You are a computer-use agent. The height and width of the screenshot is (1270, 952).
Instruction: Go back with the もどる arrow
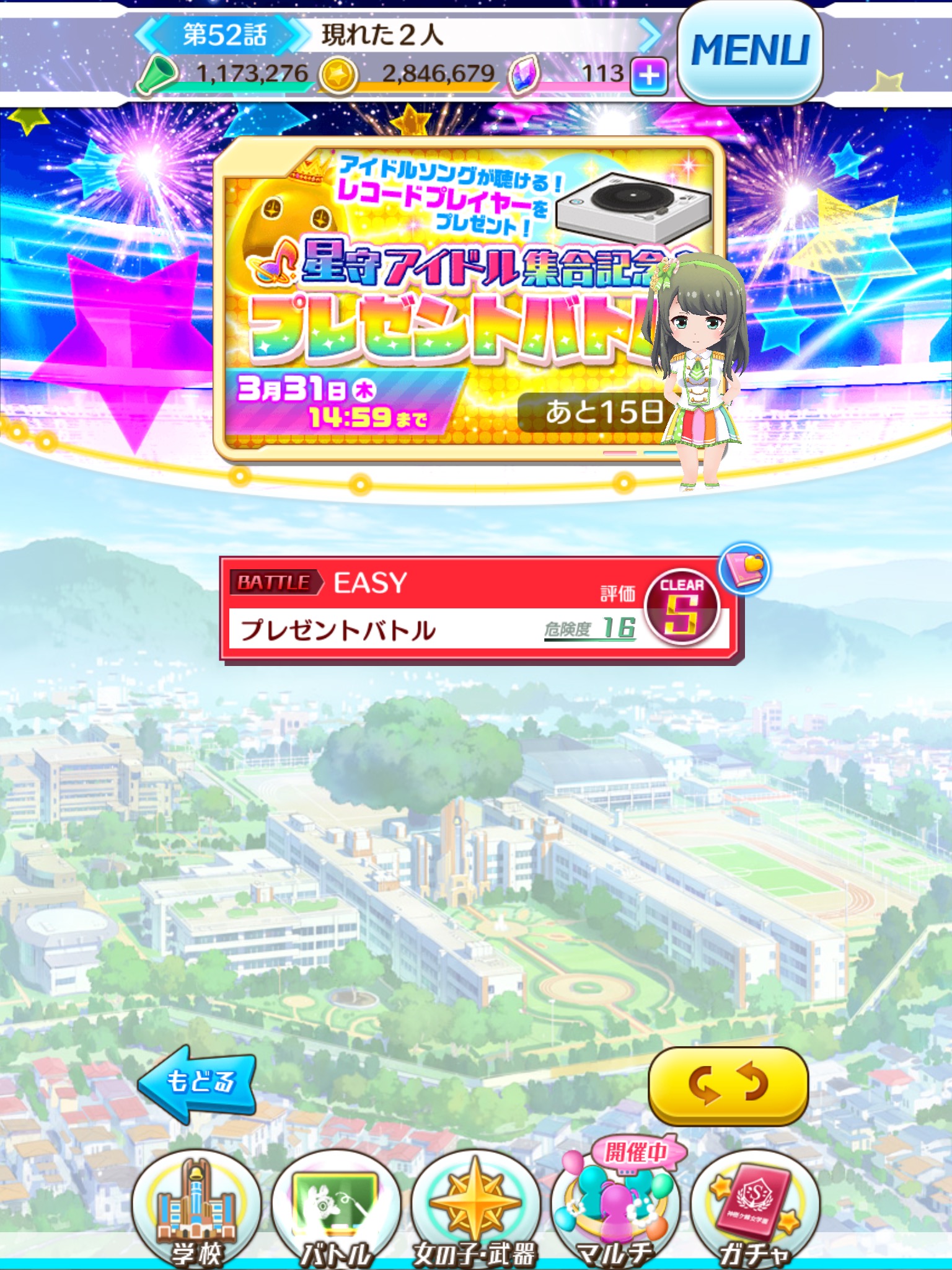198,1082
